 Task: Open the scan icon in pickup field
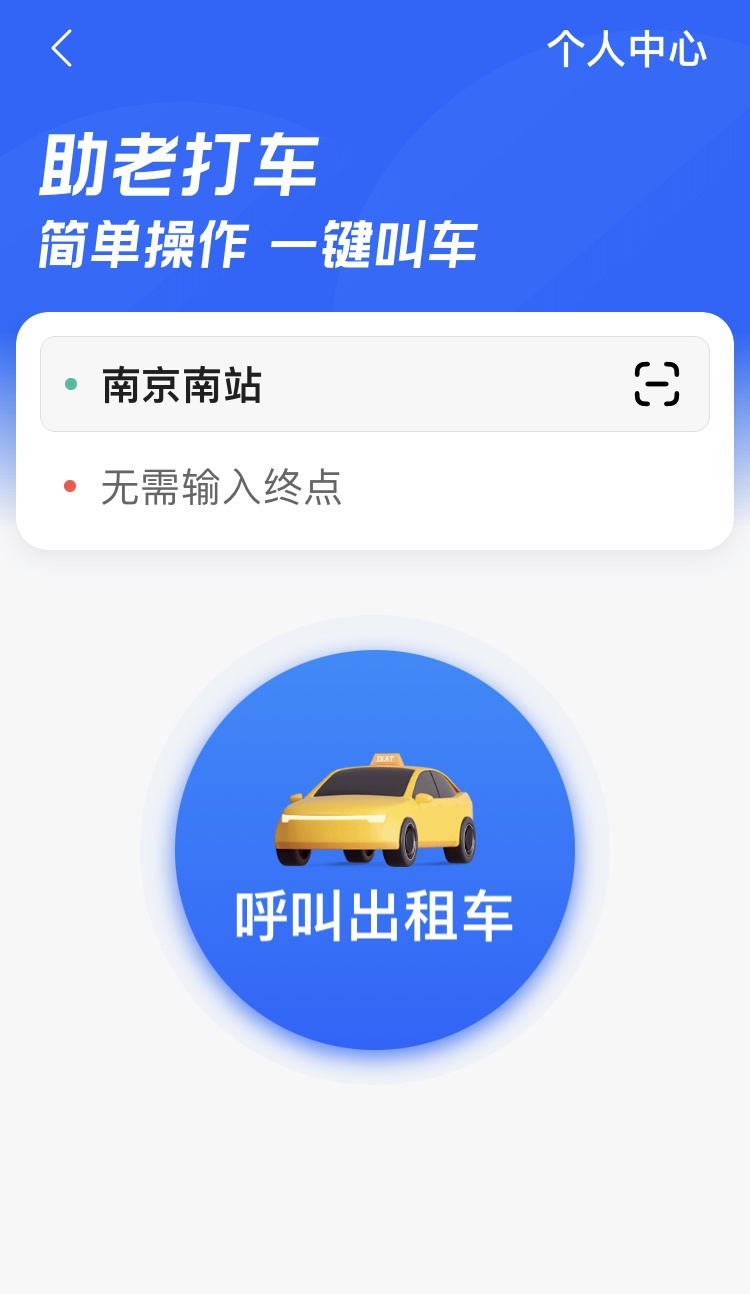click(x=656, y=384)
